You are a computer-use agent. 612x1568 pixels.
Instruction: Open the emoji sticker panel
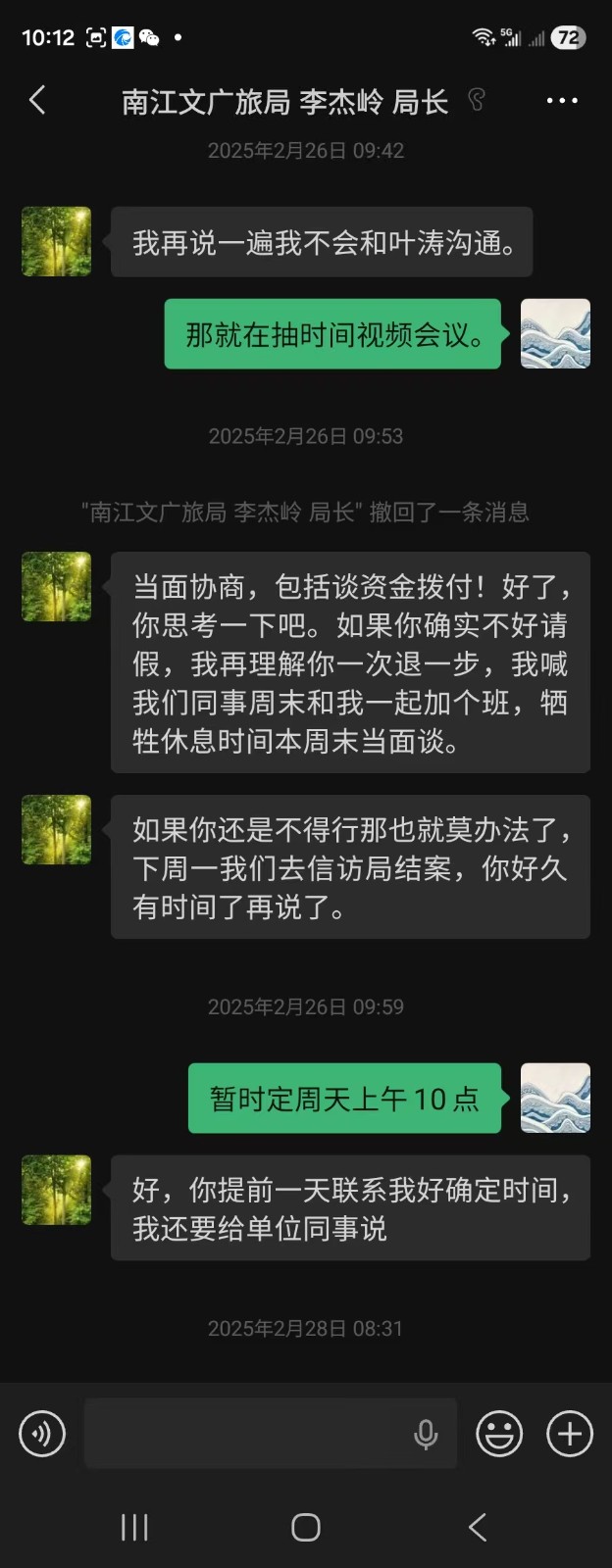point(499,1434)
